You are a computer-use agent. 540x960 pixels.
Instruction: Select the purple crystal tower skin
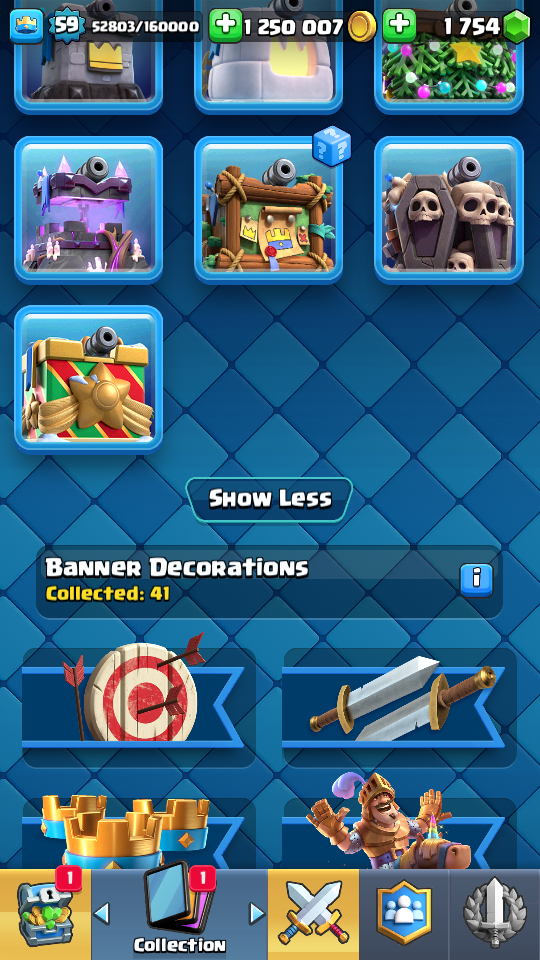[89, 210]
